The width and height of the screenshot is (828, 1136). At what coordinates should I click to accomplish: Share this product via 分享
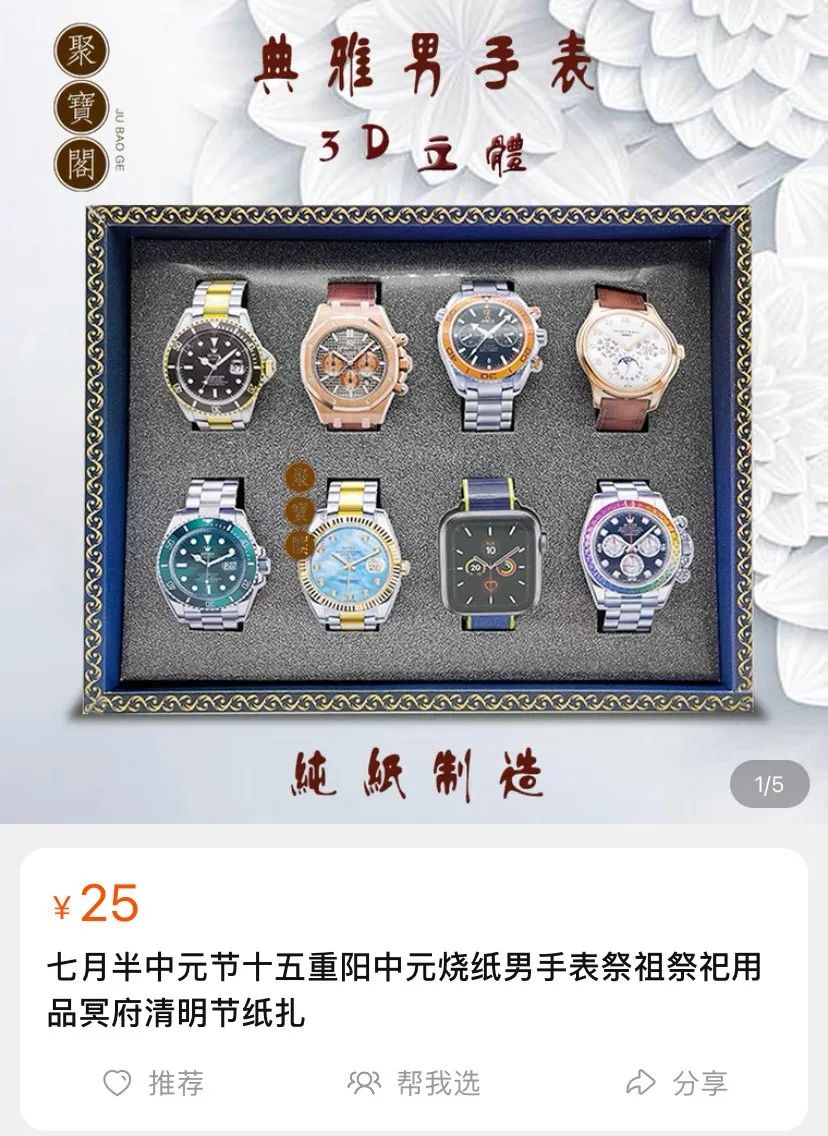[676, 1082]
